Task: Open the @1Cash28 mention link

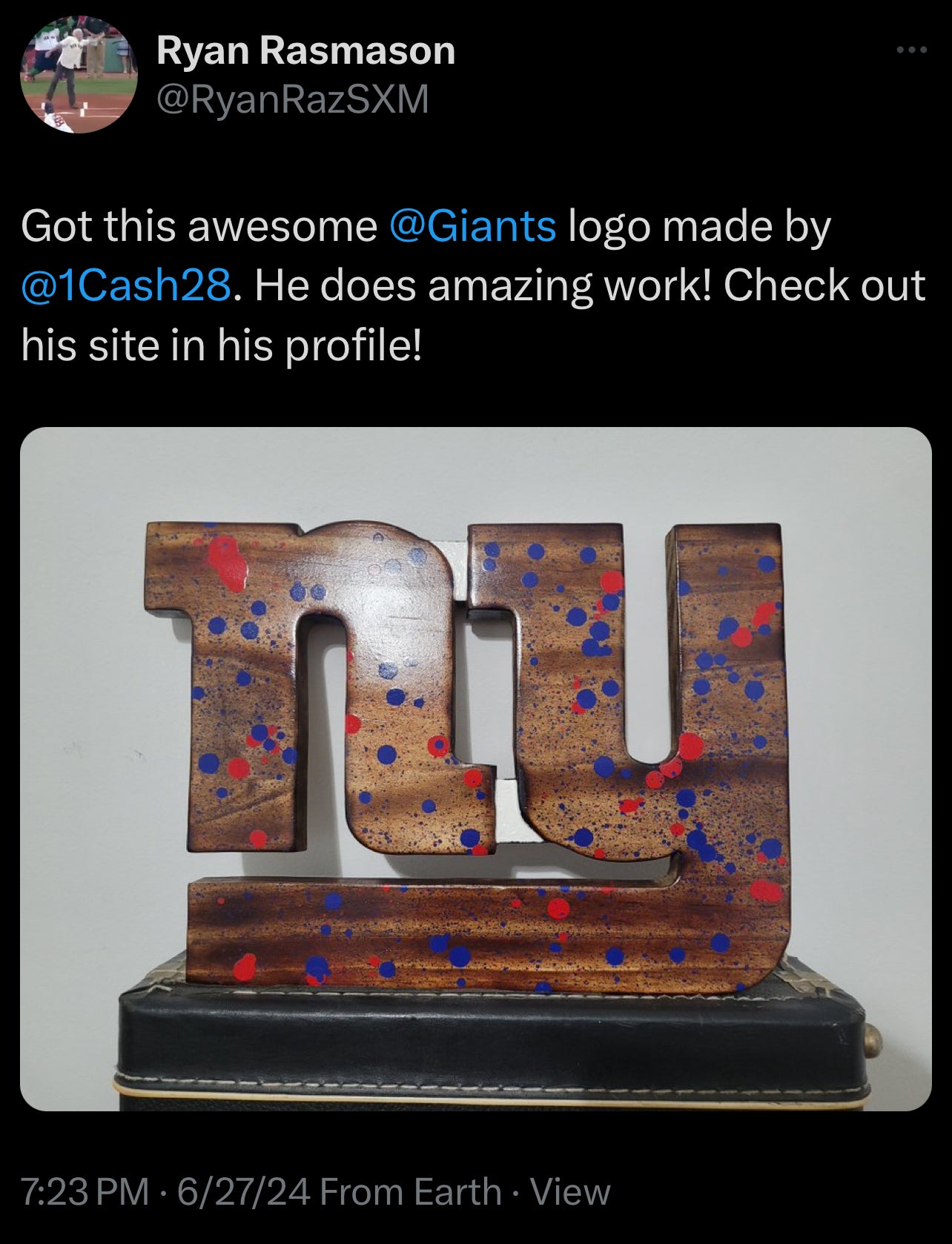Action: pos(125,285)
